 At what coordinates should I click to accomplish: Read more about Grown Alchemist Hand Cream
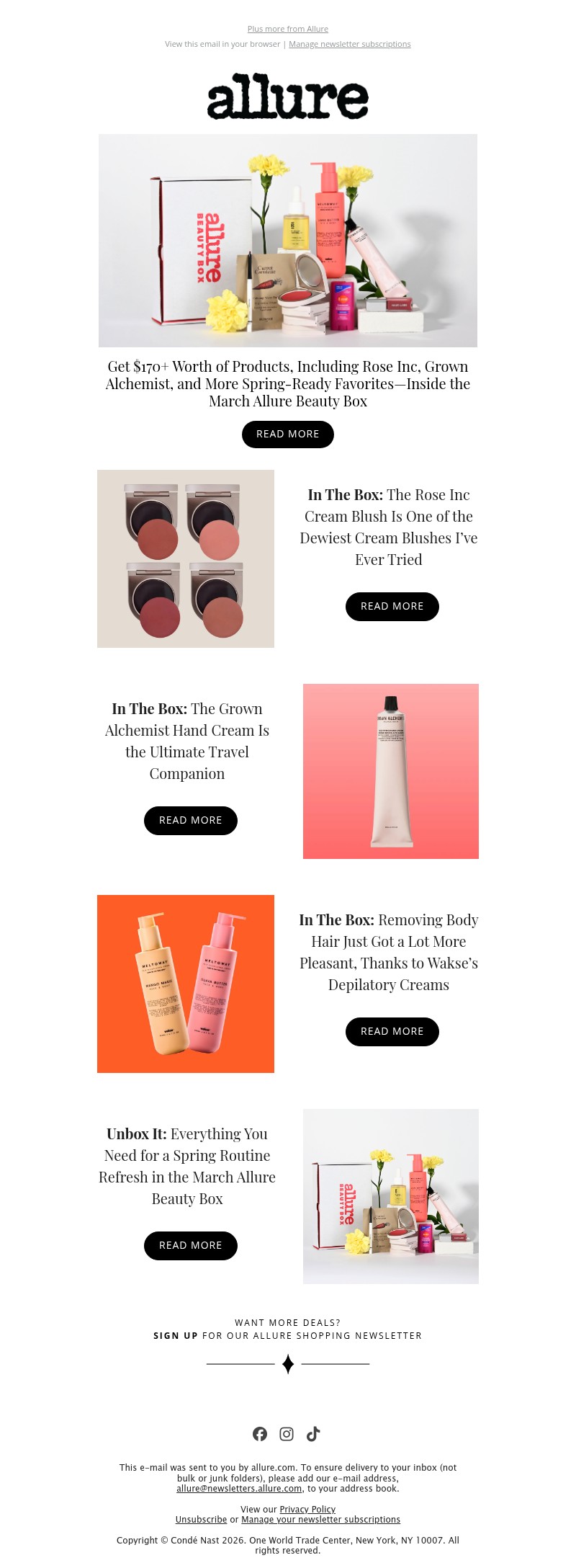190,820
